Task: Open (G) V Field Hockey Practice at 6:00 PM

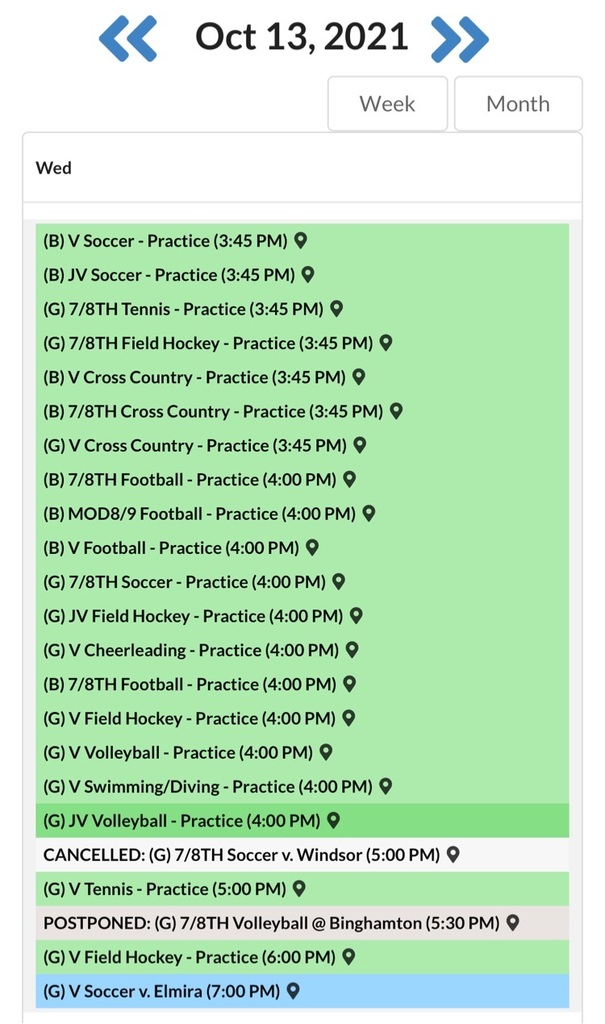Action: pos(302,957)
